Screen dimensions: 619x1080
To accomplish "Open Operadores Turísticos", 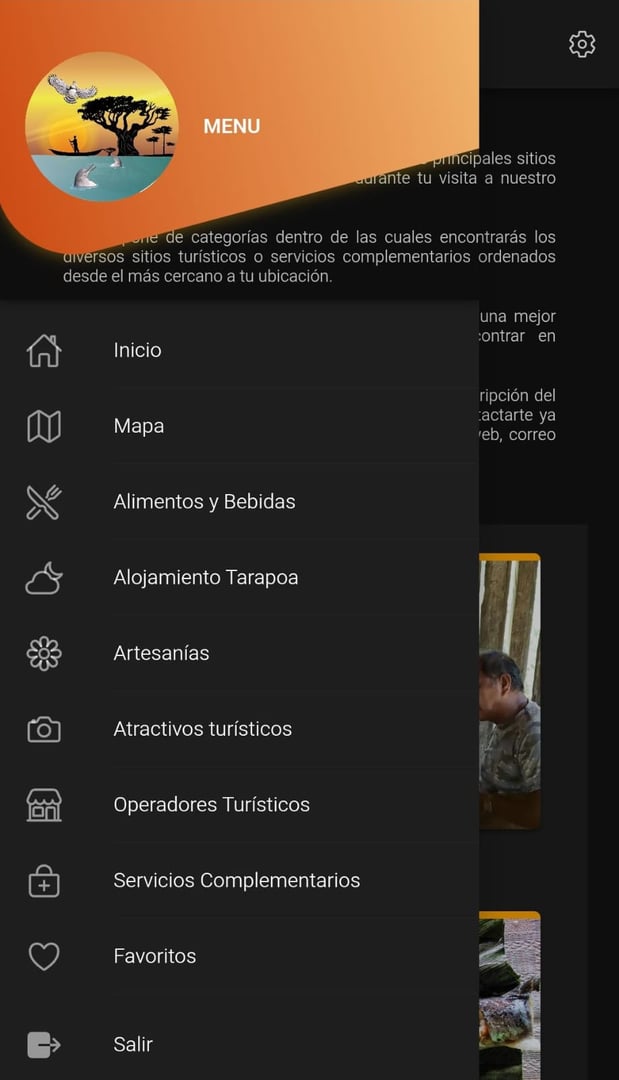I will [211, 805].
